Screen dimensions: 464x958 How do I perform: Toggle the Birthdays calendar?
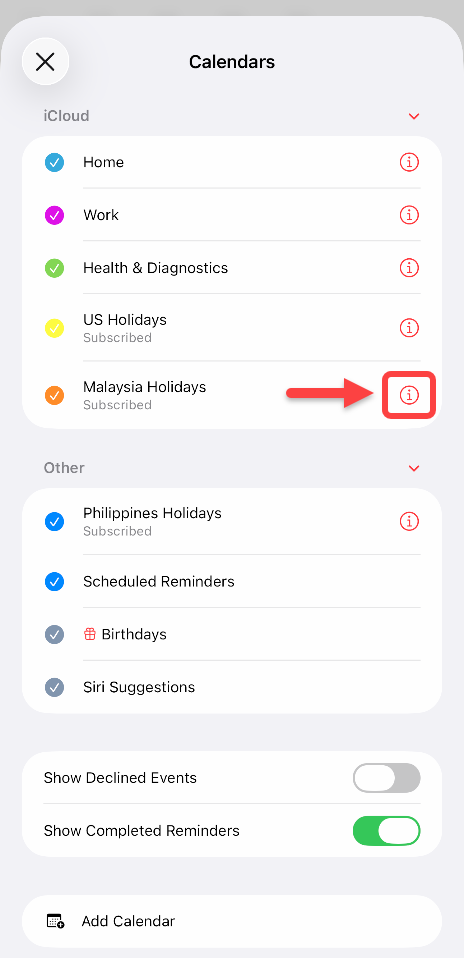click(x=54, y=634)
